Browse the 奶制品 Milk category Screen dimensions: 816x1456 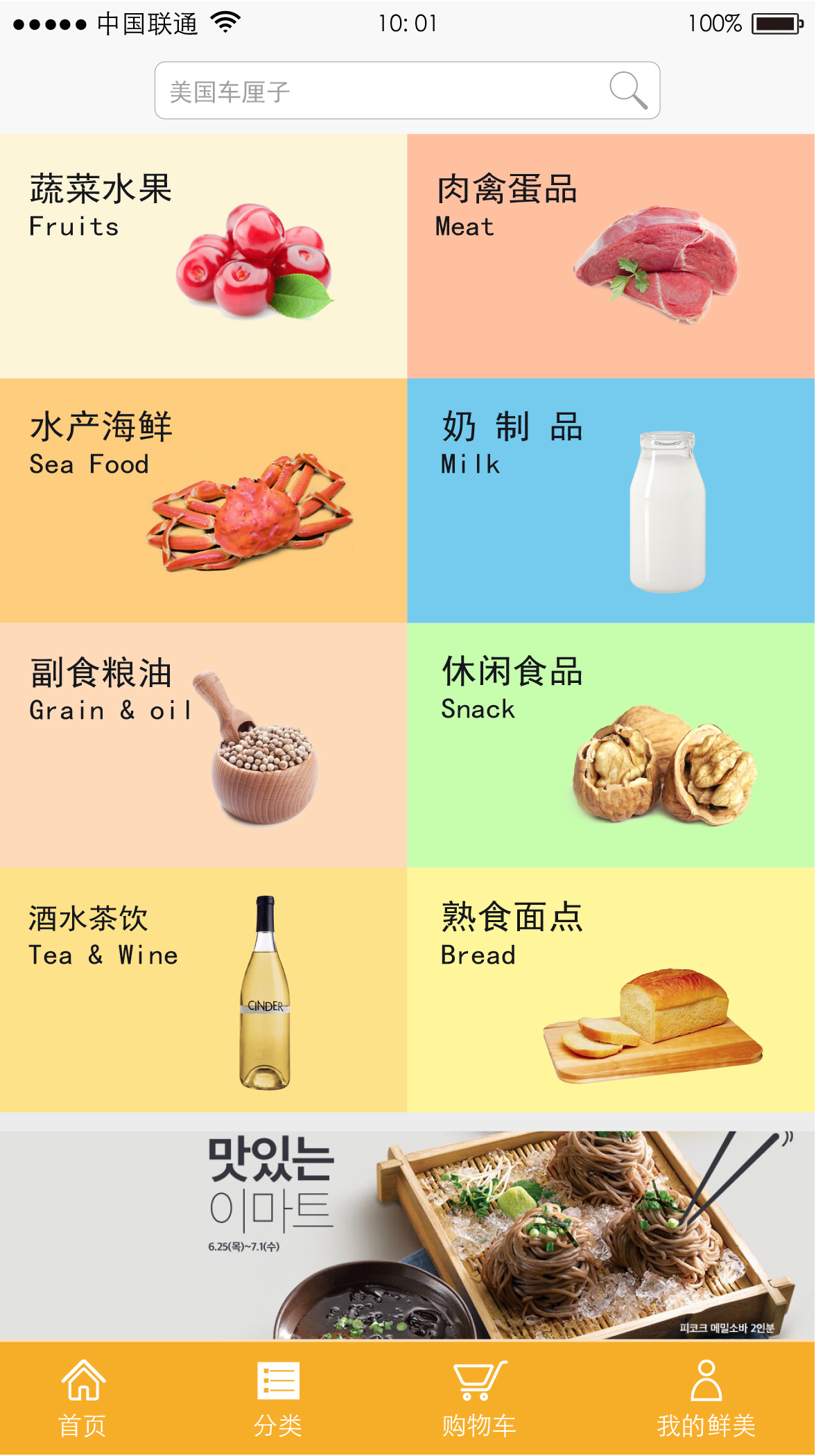point(611,501)
